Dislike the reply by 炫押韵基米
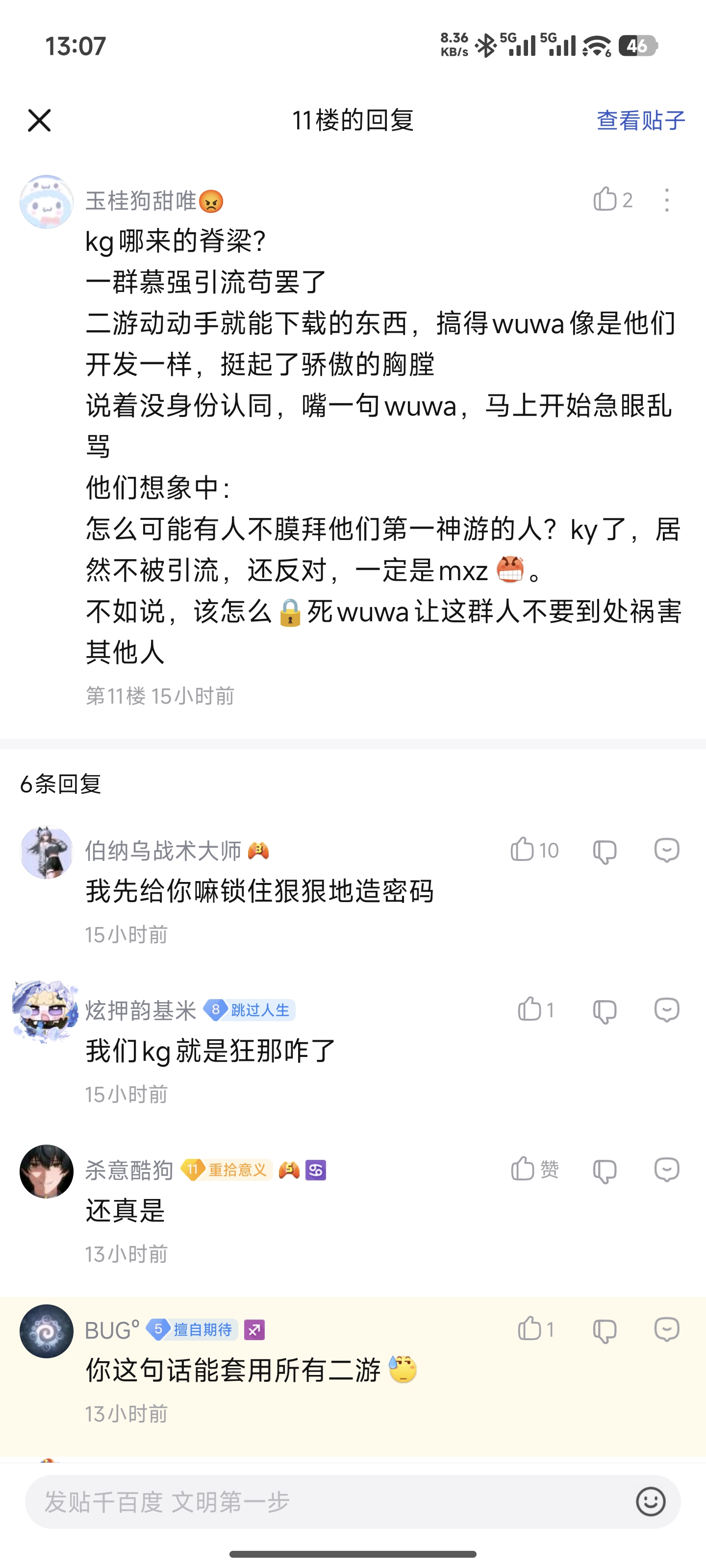706x1568 pixels. (x=605, y=1011)
